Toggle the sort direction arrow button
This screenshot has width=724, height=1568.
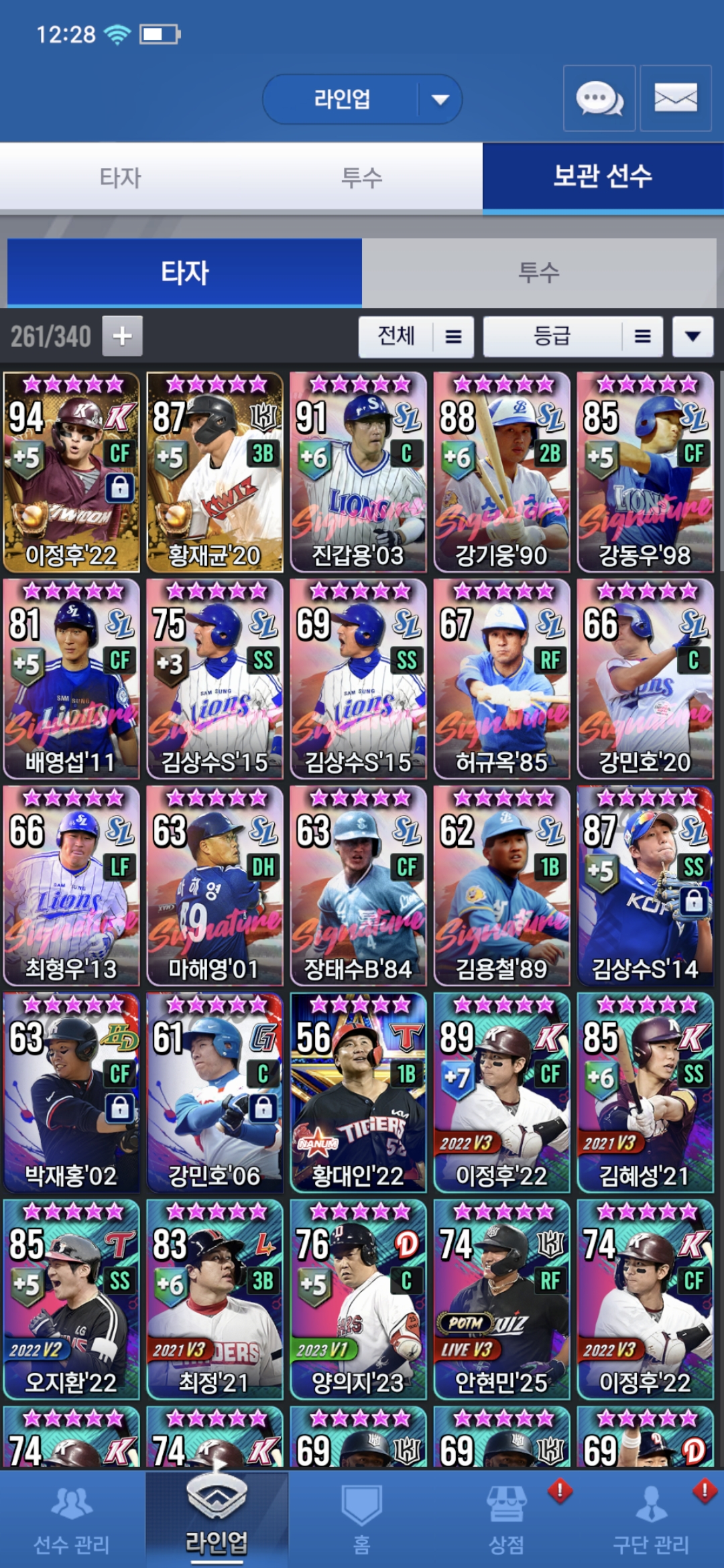[692, 336]
